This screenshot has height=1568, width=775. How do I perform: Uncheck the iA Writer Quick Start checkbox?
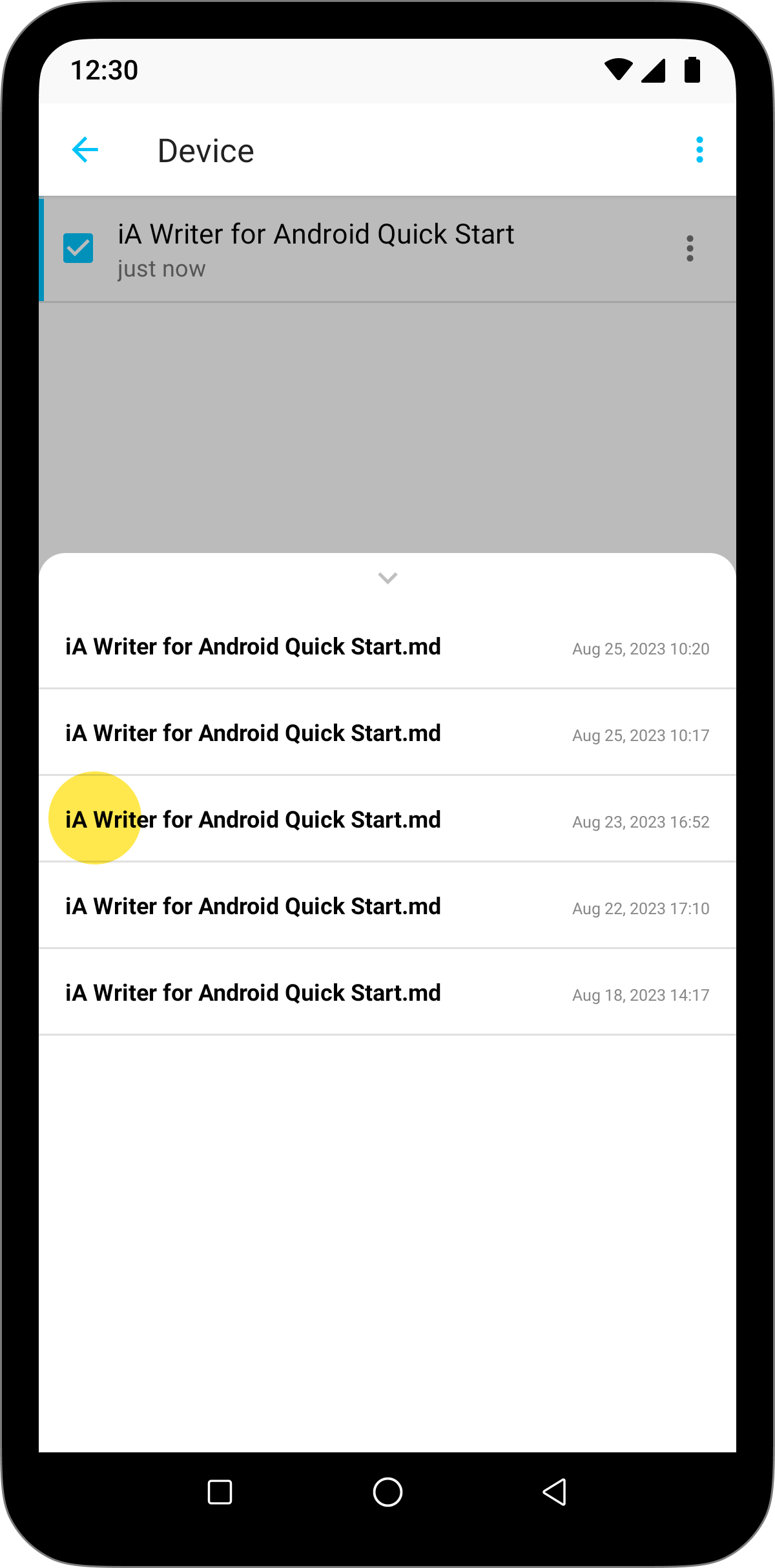click(x=78, y=248)
